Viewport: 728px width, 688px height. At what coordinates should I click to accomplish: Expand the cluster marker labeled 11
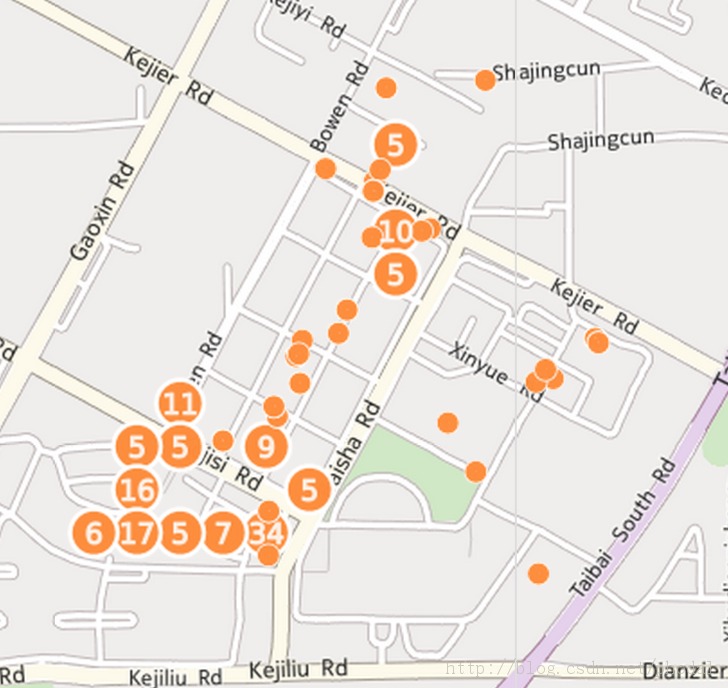pos(180,404)
